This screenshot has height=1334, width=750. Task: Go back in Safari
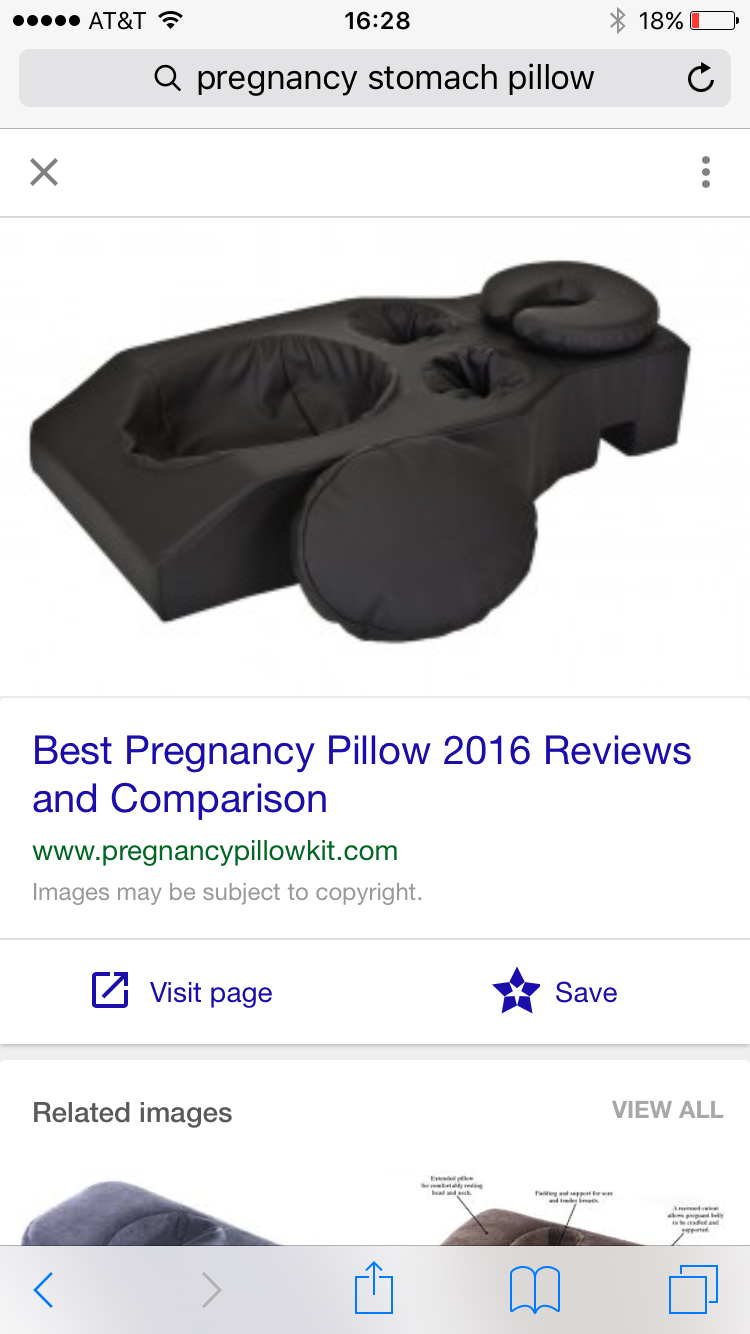[43, 1290]
